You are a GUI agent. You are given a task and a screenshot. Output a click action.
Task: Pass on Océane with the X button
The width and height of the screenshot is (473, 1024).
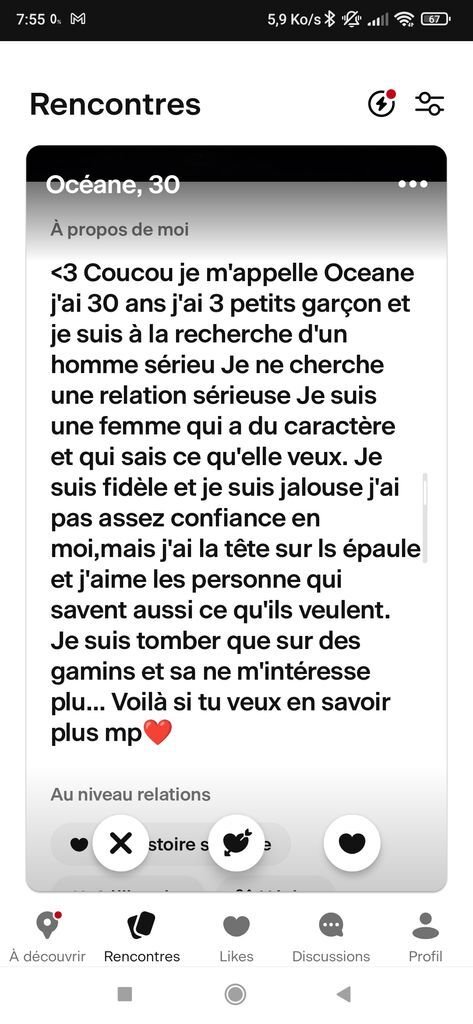121,843
